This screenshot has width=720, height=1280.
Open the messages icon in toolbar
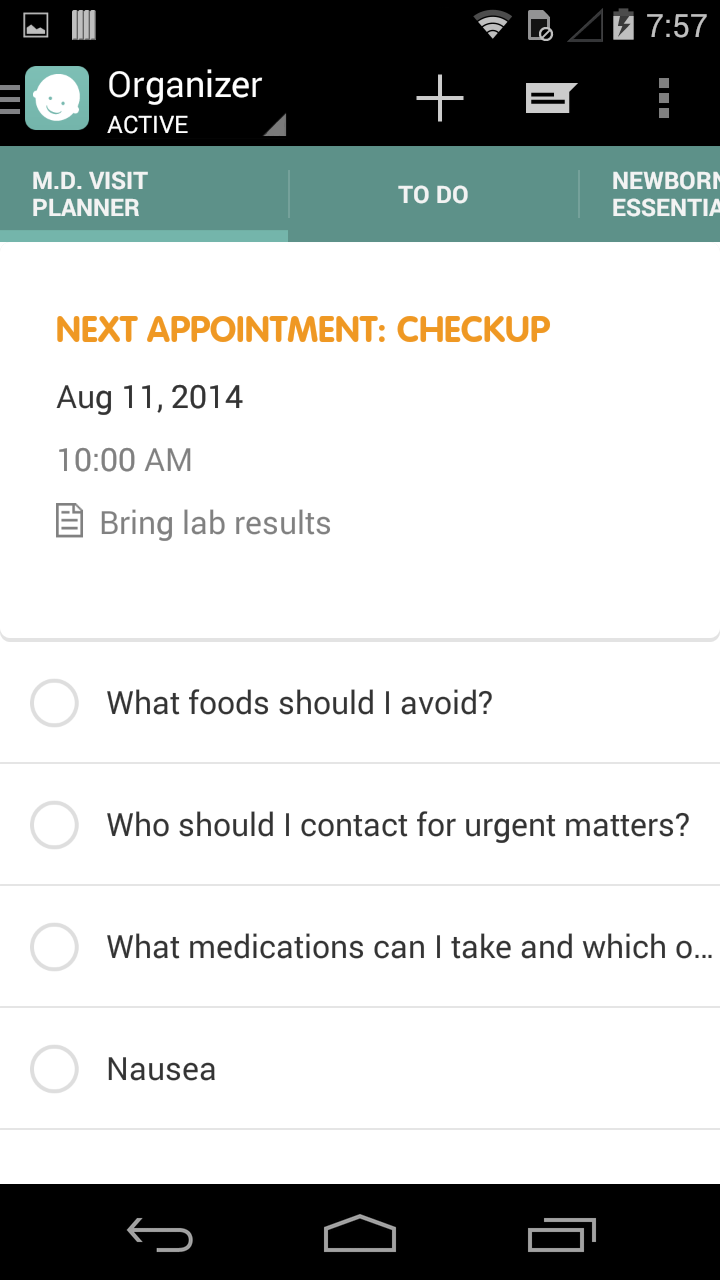click(551, 98)
